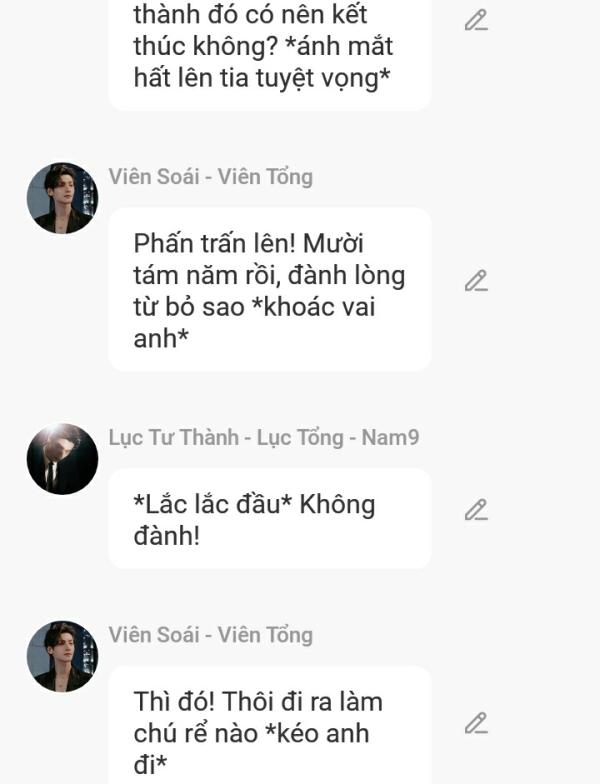Edit the "Phấn trấn lên!" message
This screenshot has width=600, height=784.
tap(476, 281)
